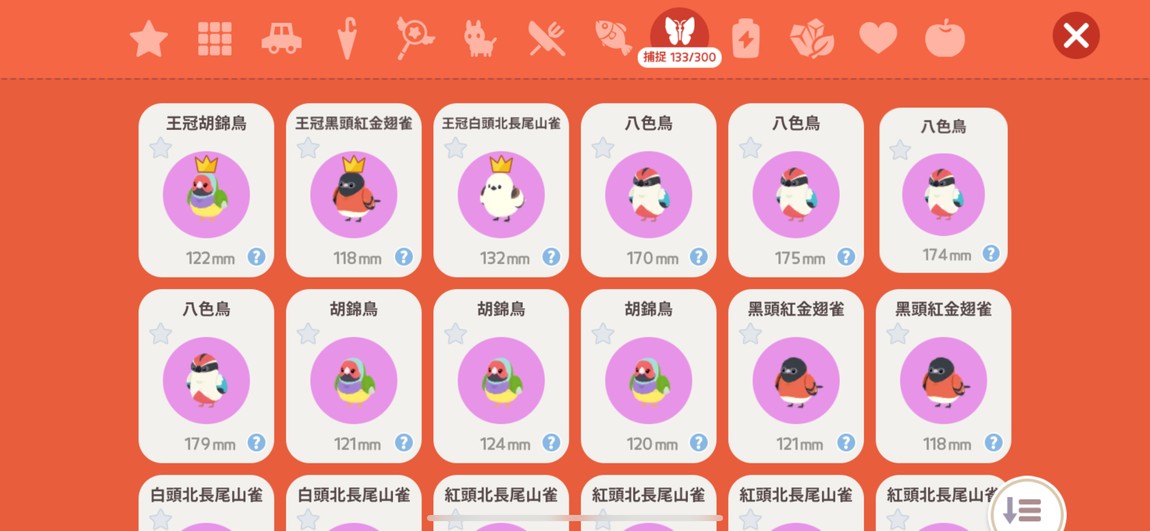Select the 王冠白頭北長尾山雀 card
Image resolution: width=1150 pixels, height=531 pixels.
point(501,195)
